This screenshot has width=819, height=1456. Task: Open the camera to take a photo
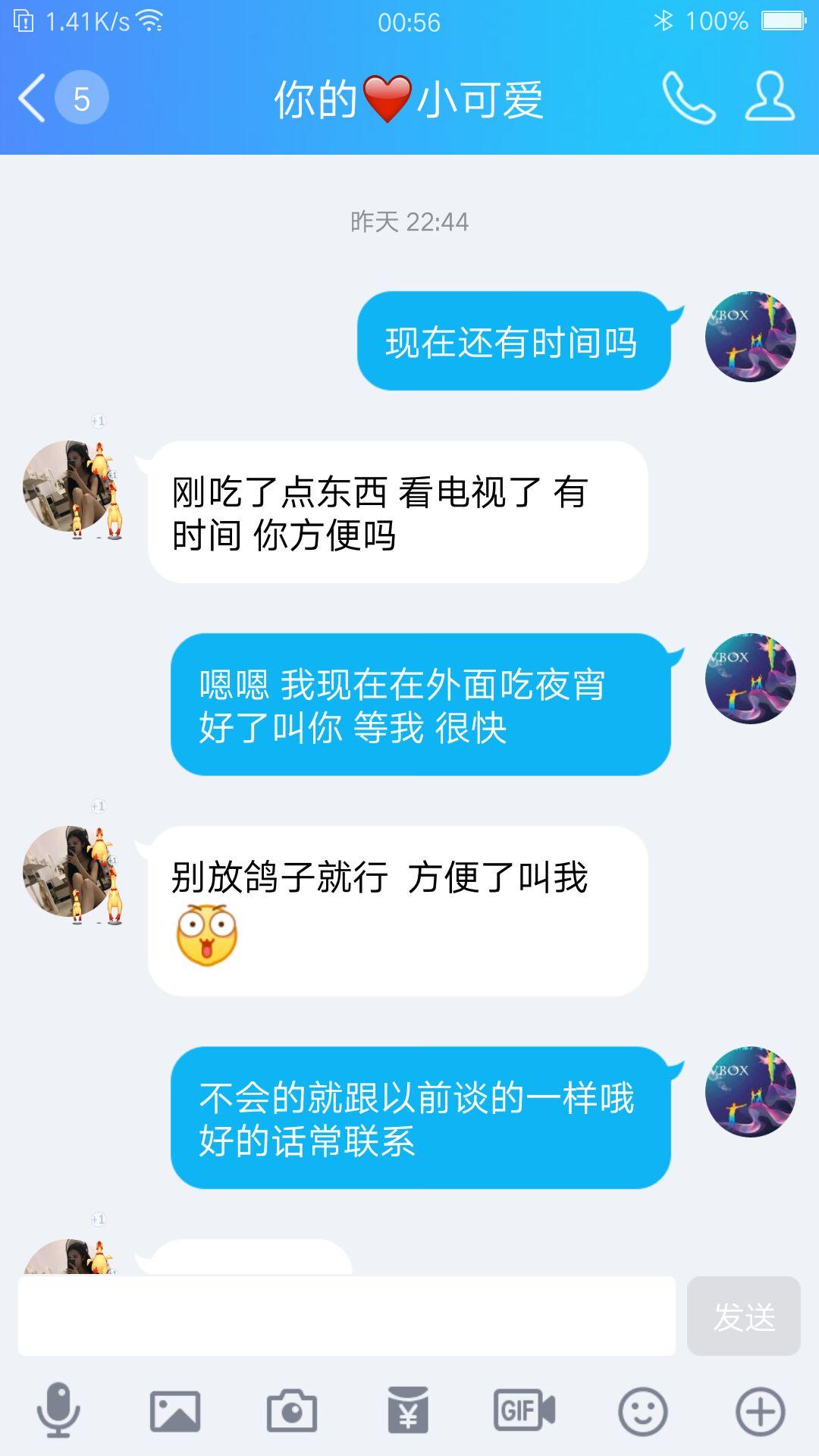(292, 1410)
